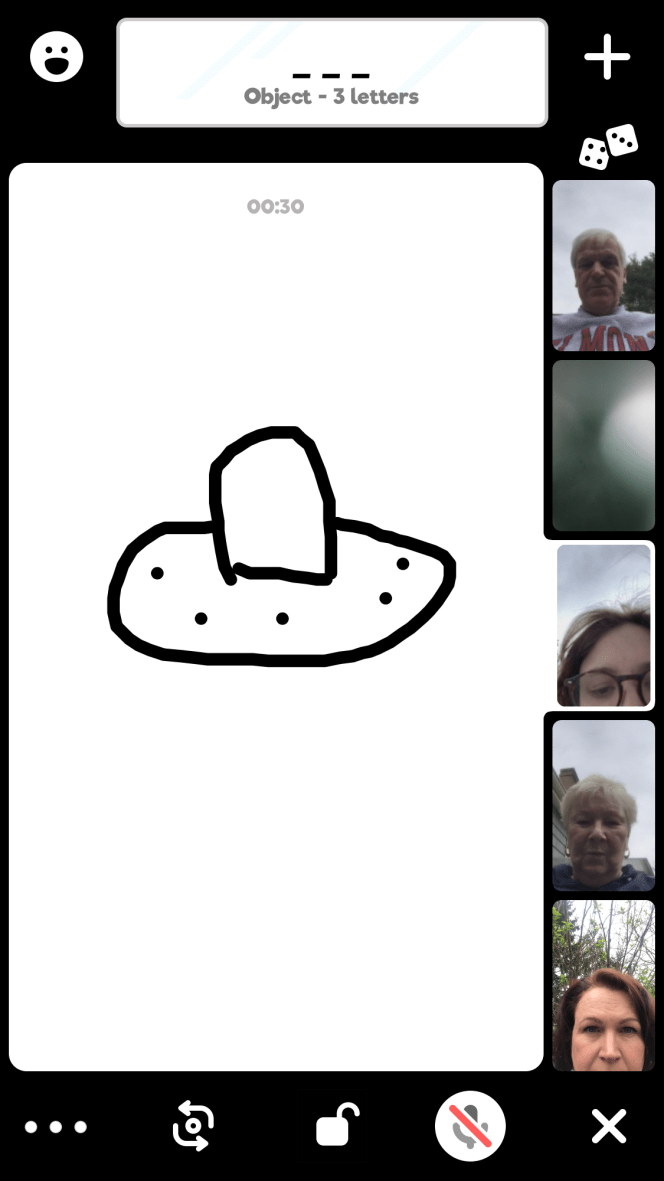Open the three-dot more options menu
The width and height of the screenshot is (664, 1181).
tap(56, 1127)
